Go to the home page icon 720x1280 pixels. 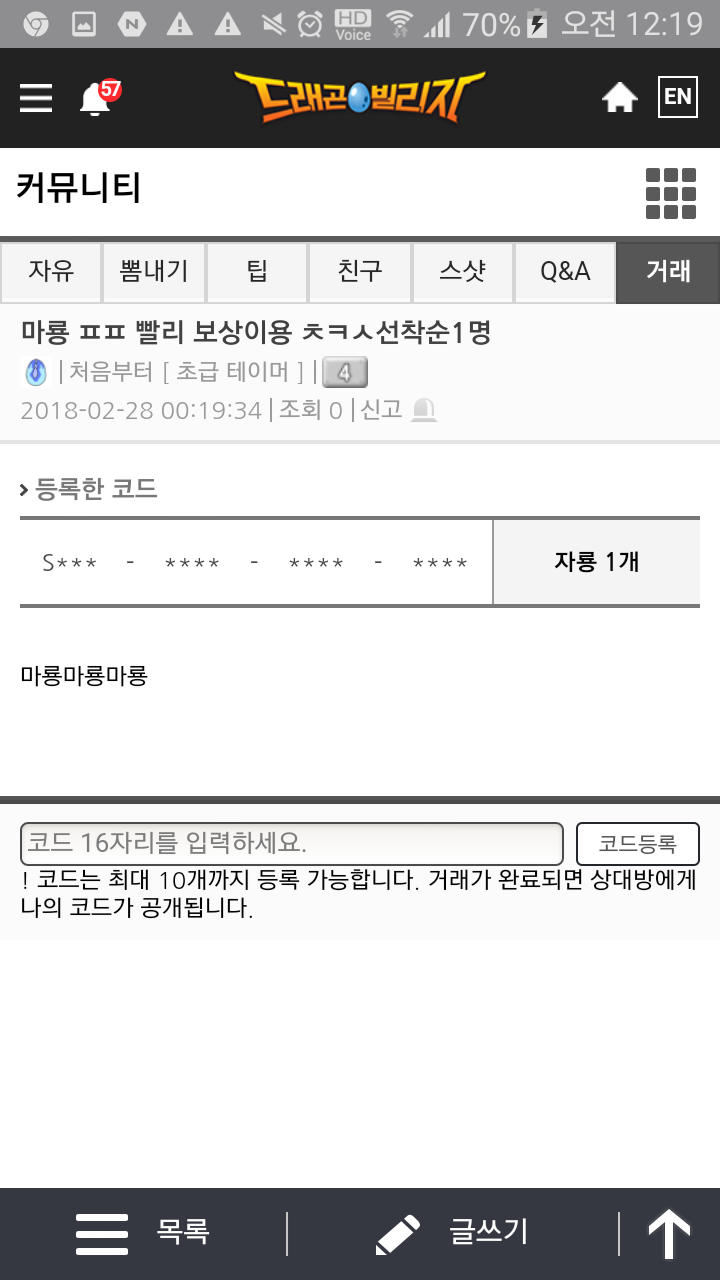pos(619,98)
